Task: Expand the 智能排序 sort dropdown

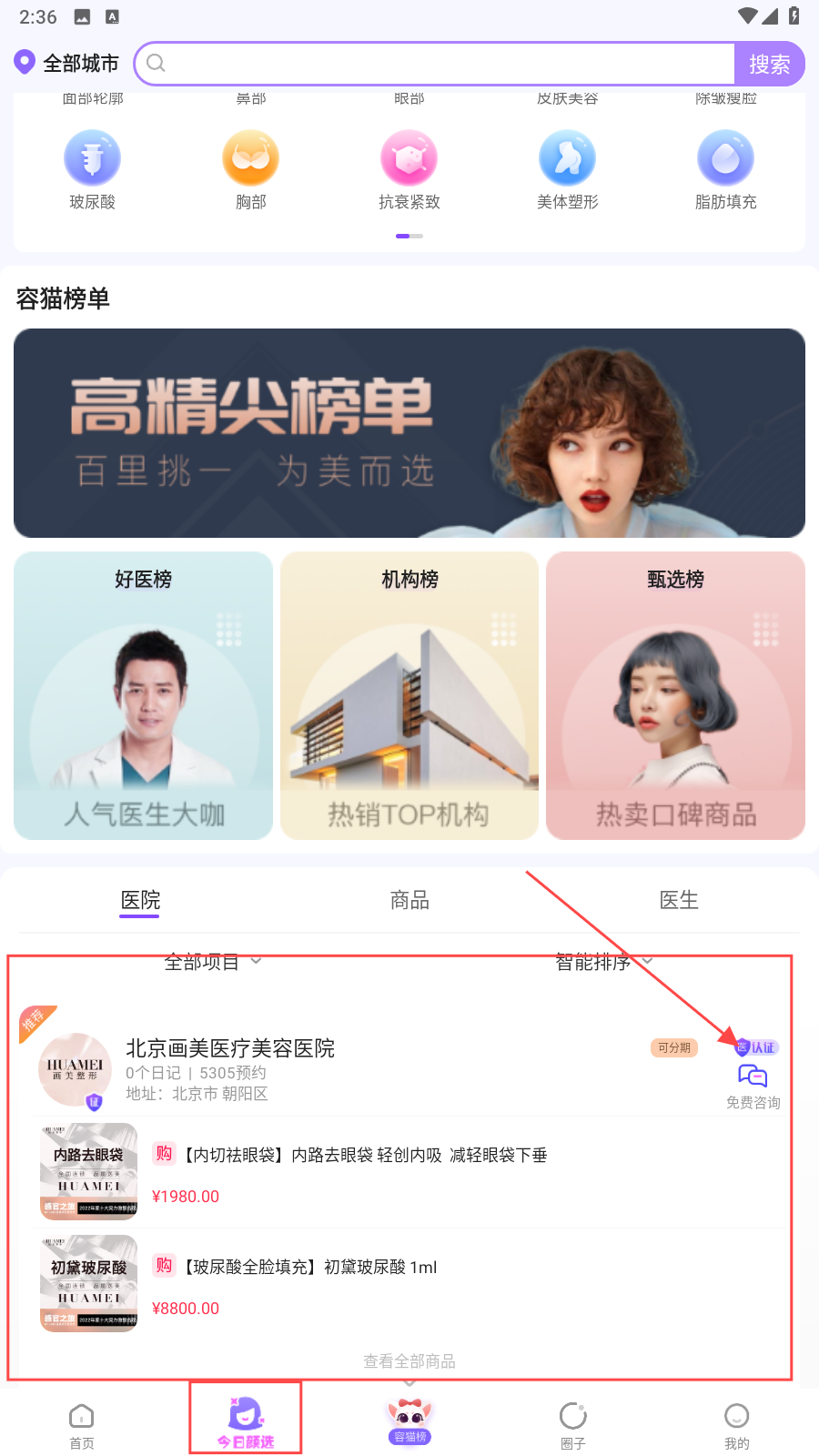Action: click(x=603, y=962)
